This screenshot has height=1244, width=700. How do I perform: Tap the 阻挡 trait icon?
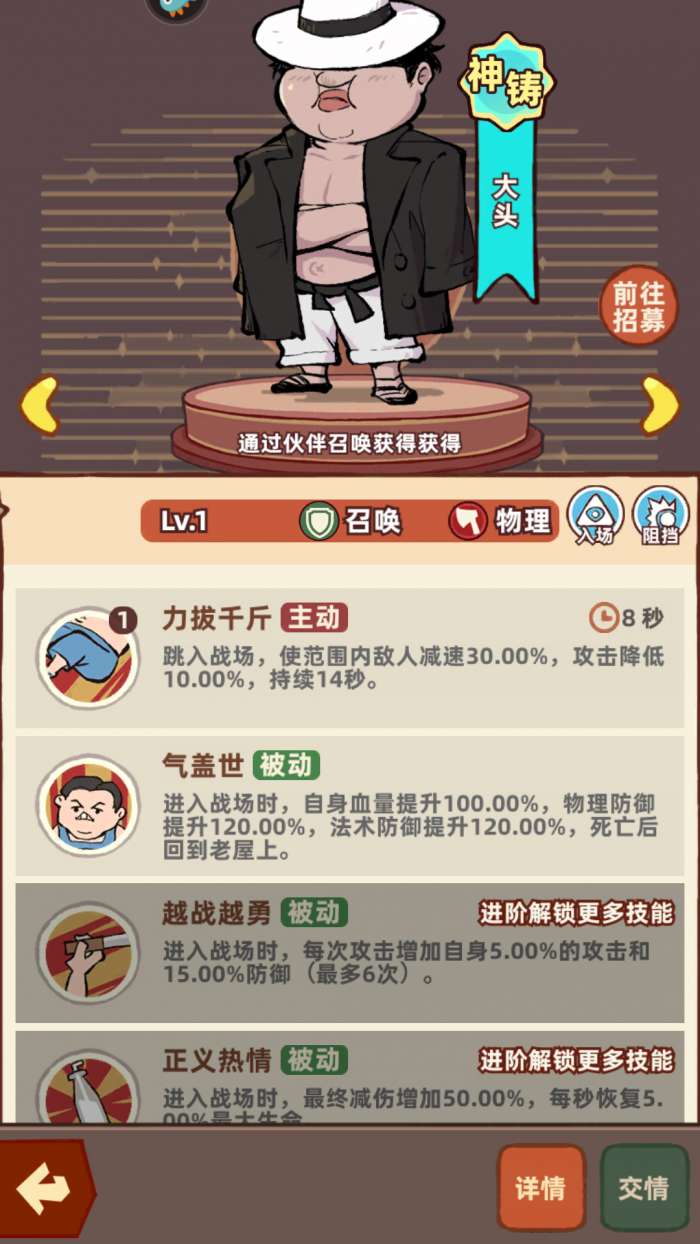(661, 517)
